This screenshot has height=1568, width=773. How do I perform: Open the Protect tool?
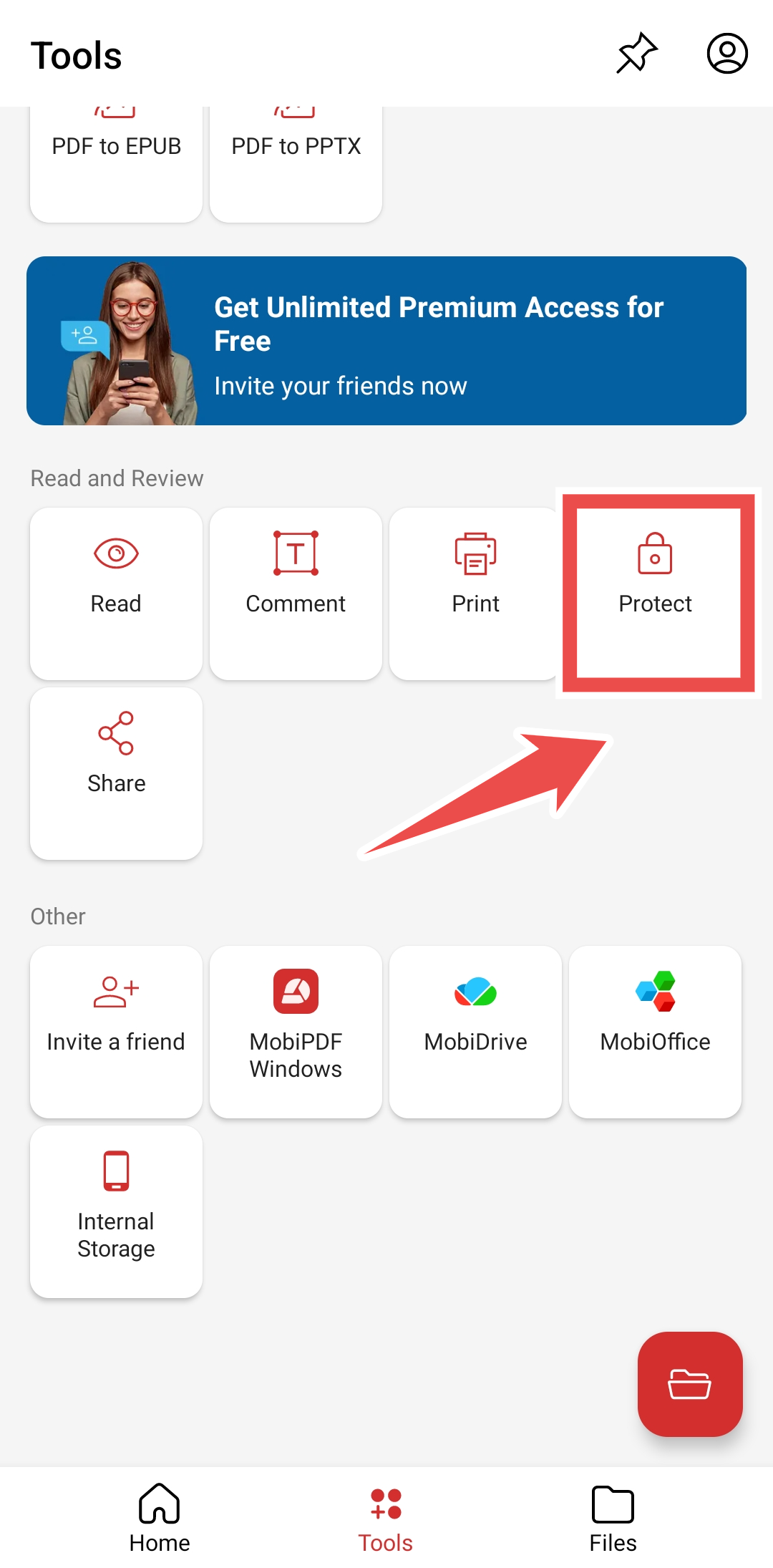point(656,593)
